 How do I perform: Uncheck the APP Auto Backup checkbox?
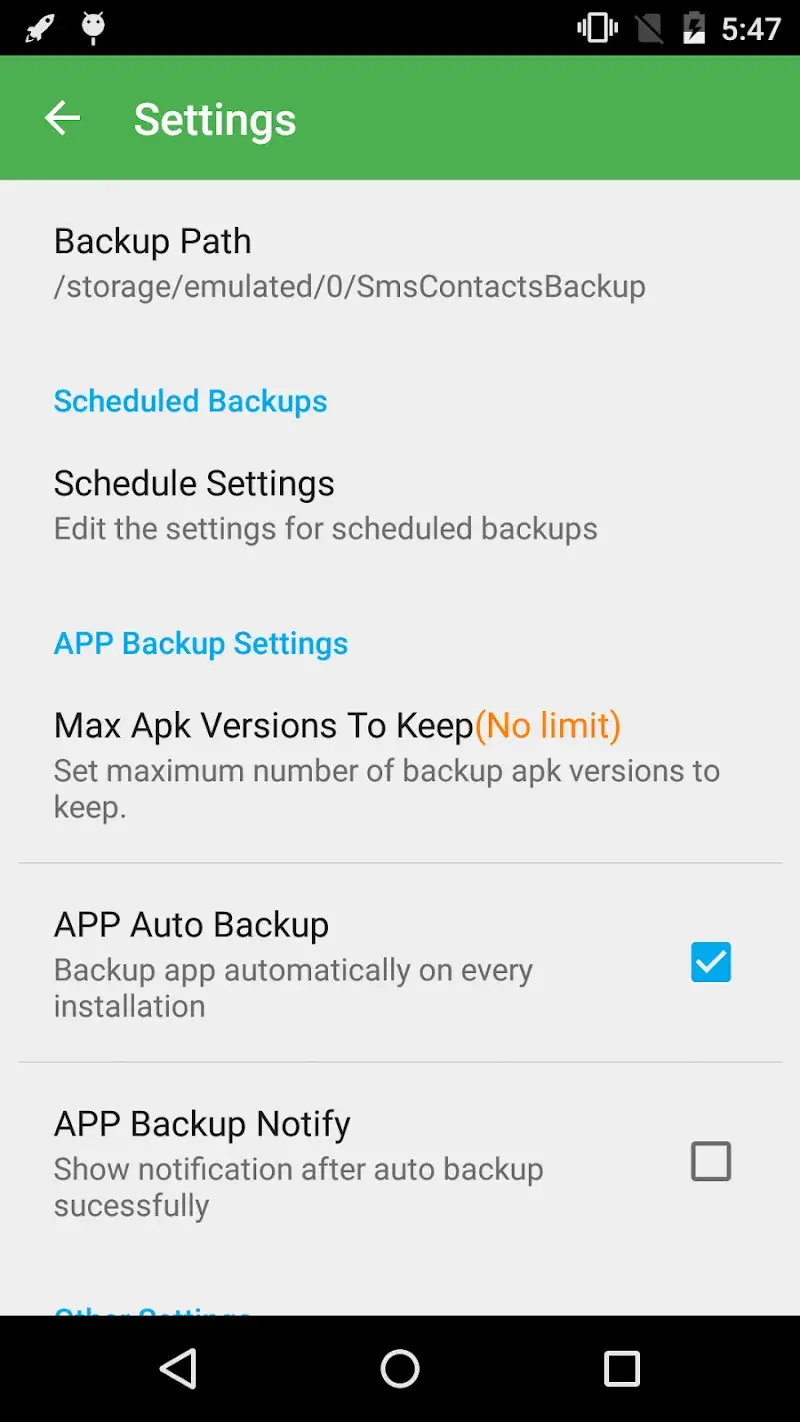tap(710, 962)
